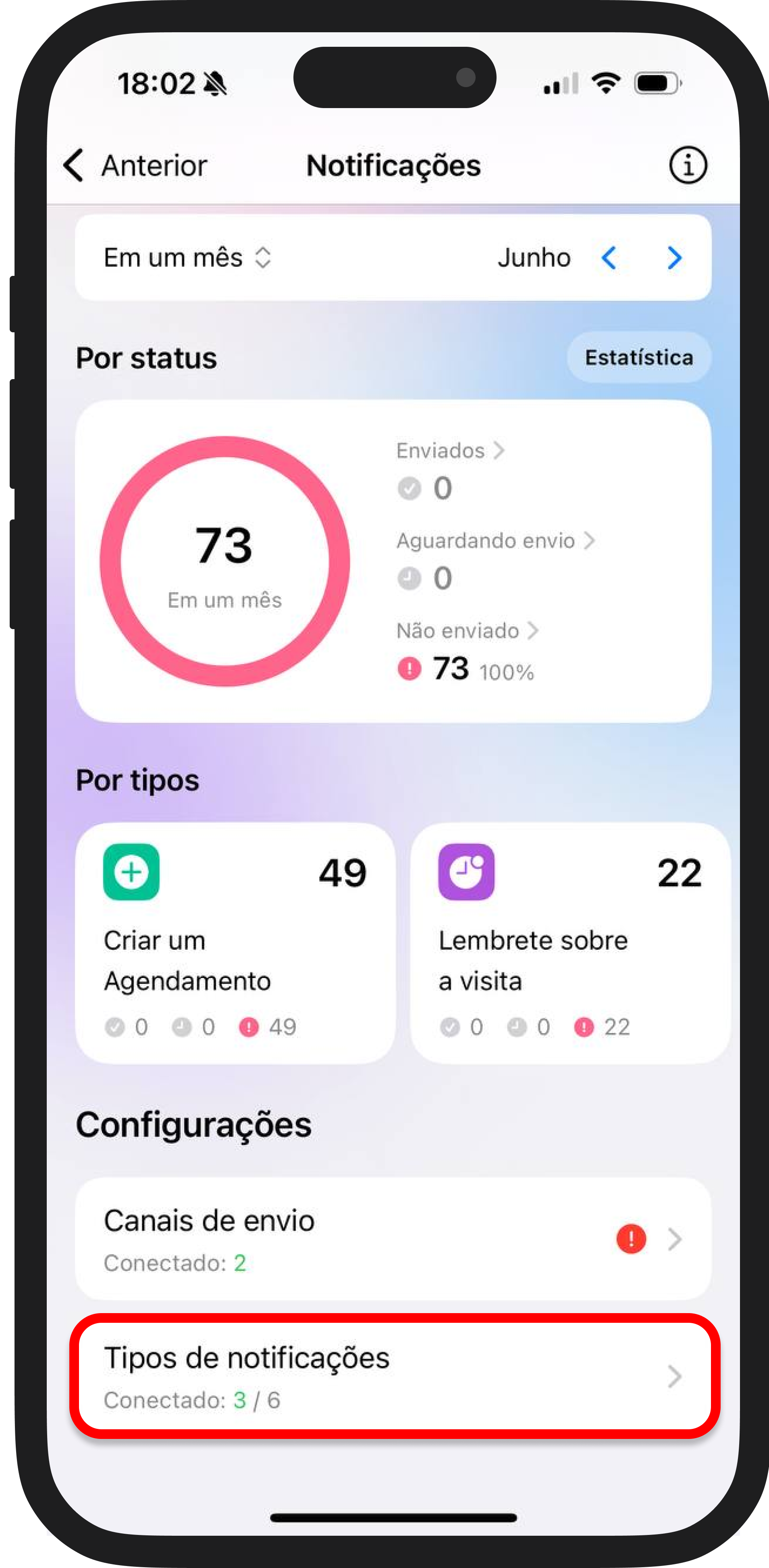Go to the previous month before Junho
769x1568 pixels.
click(x=609, y=258)
